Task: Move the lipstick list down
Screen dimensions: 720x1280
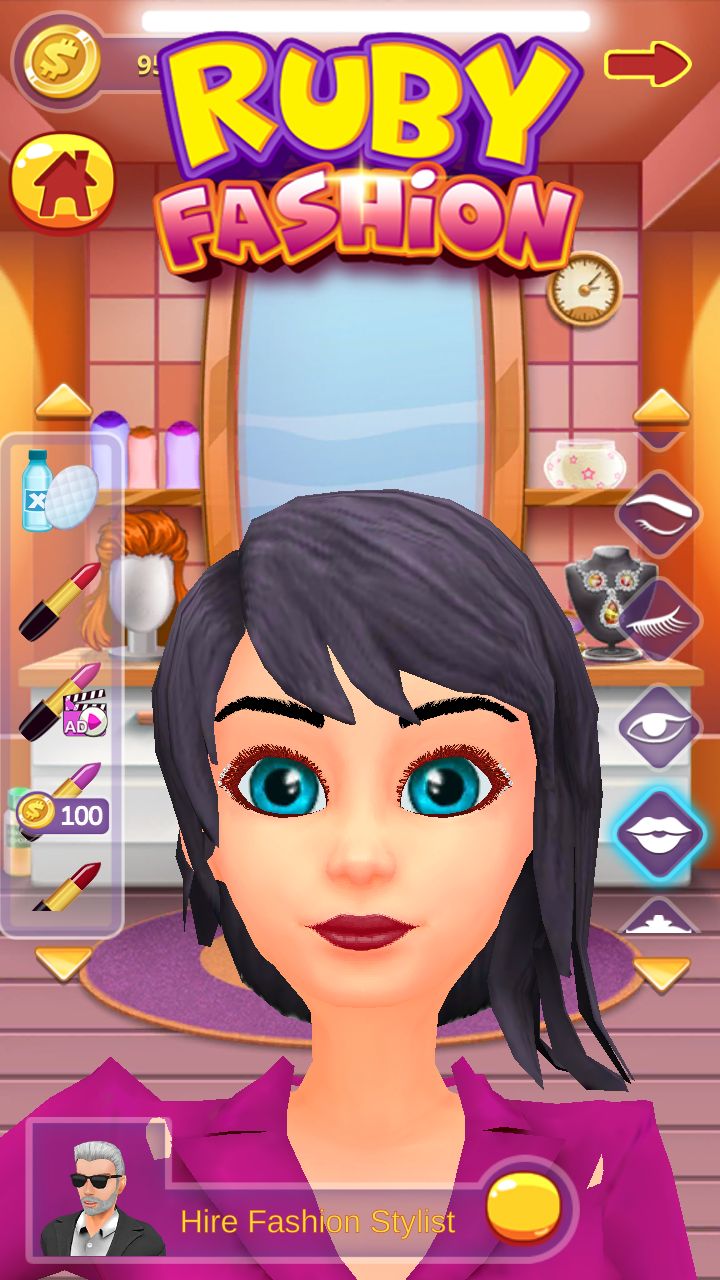Action: click(63, 962)
